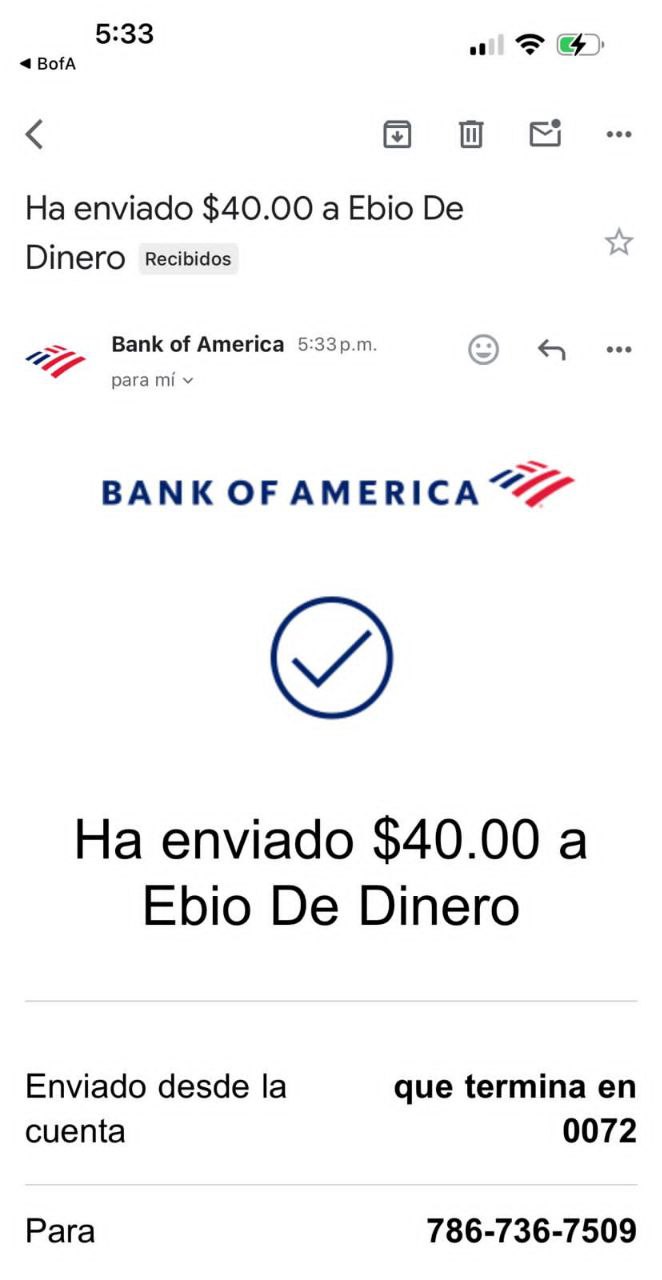Archive this email

(397, 134)
